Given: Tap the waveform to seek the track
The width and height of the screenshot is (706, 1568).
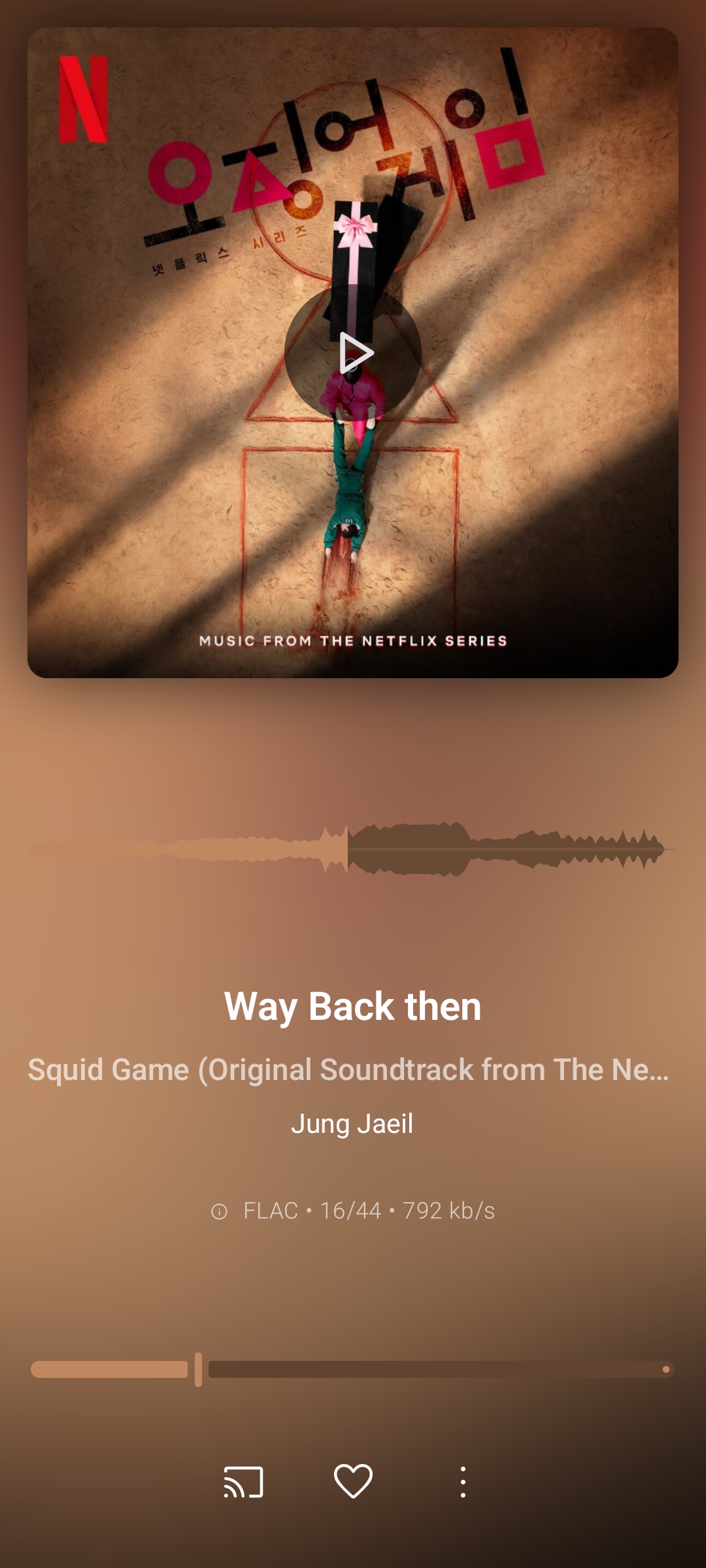Looking at the screenshot, I should pyautogui.click(x=353, y=849).
